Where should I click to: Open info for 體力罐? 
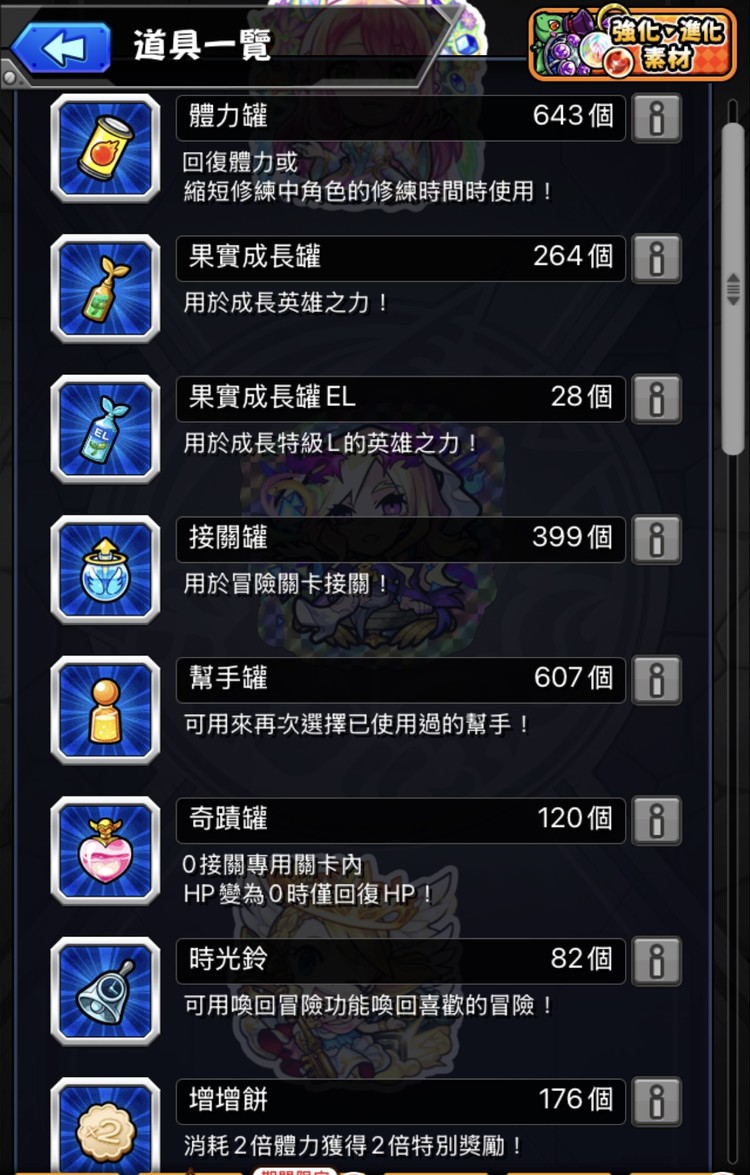tap(657, 118)
